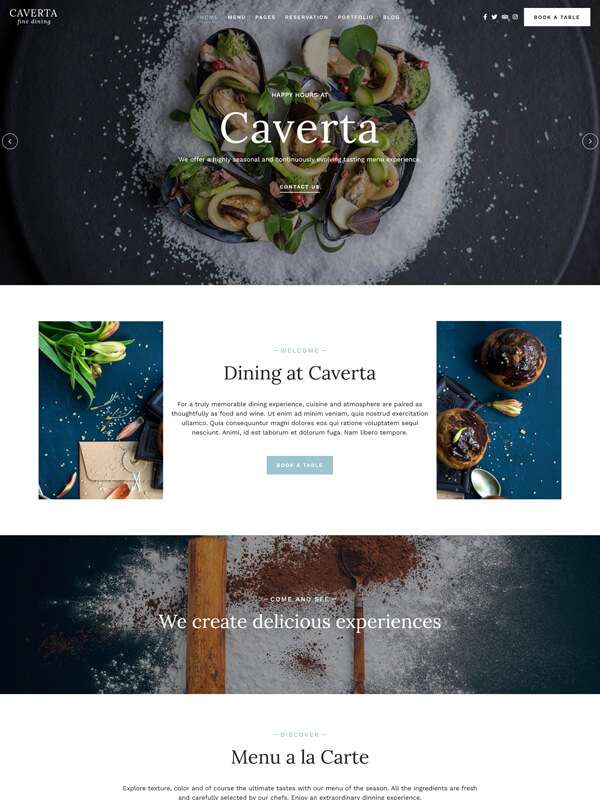600x800 pixels.
Task: Open the Home navigation link
Action: pos(208,17)
